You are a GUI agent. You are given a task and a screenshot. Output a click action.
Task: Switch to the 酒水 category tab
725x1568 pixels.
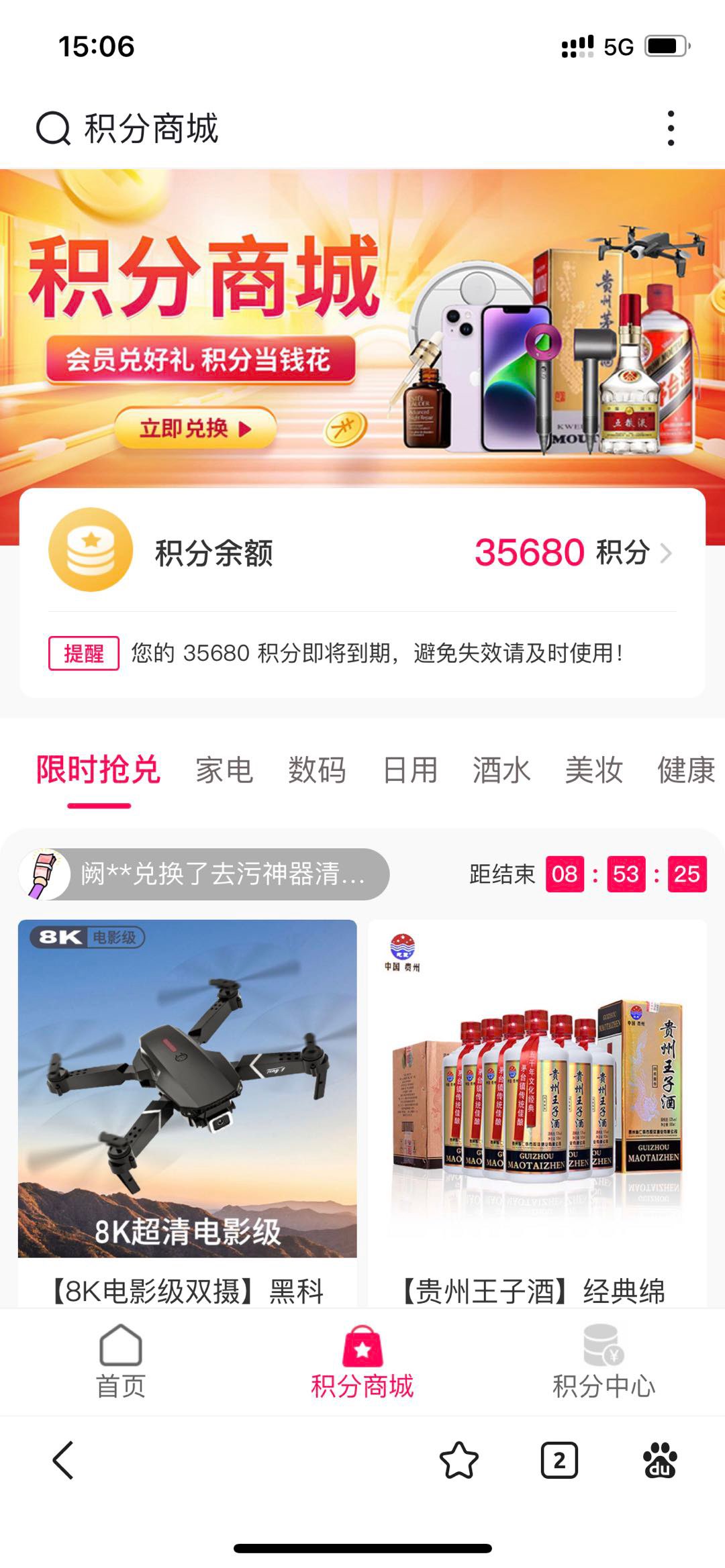[x=501, y=770]
